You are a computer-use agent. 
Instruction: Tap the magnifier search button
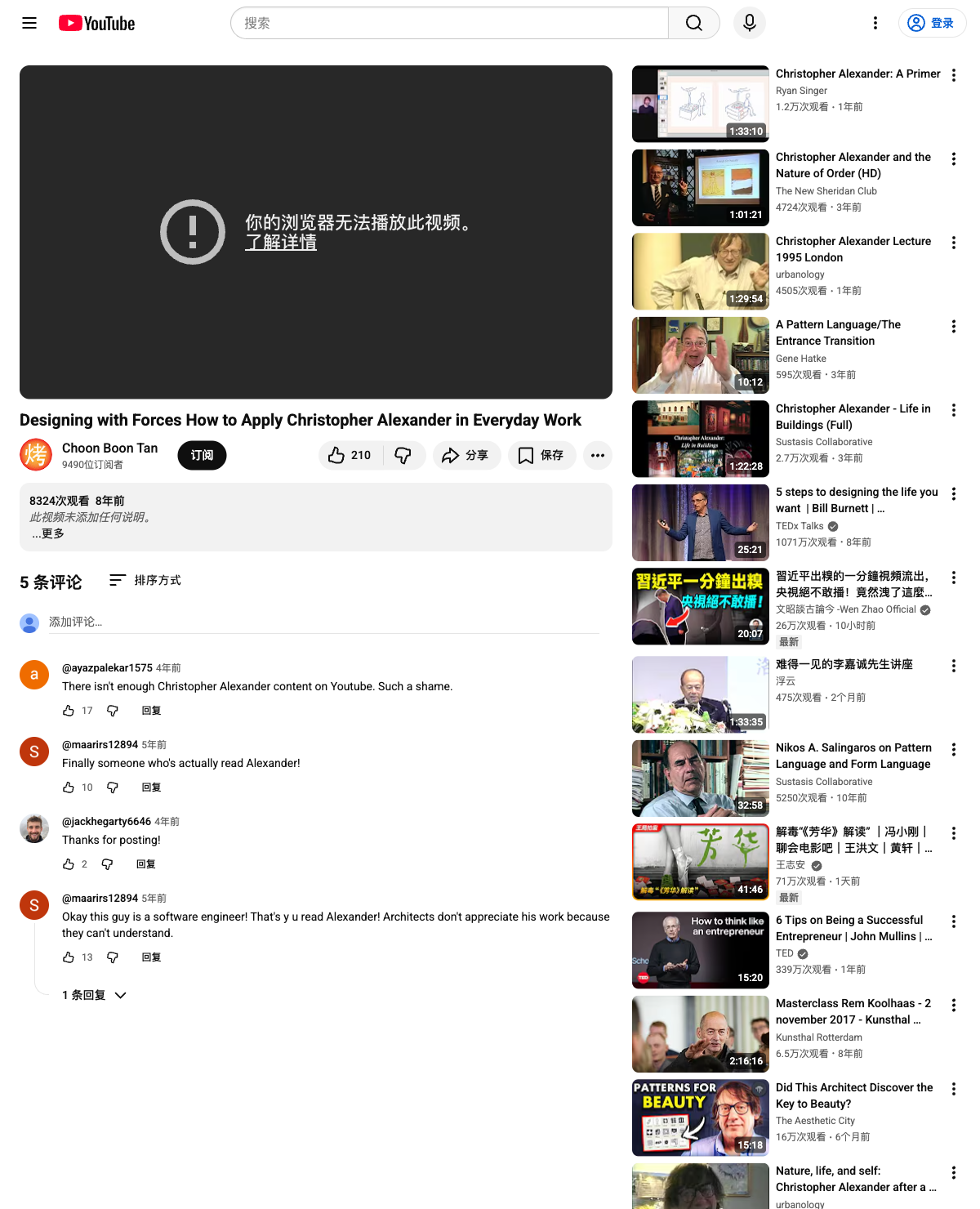point(693,23)
